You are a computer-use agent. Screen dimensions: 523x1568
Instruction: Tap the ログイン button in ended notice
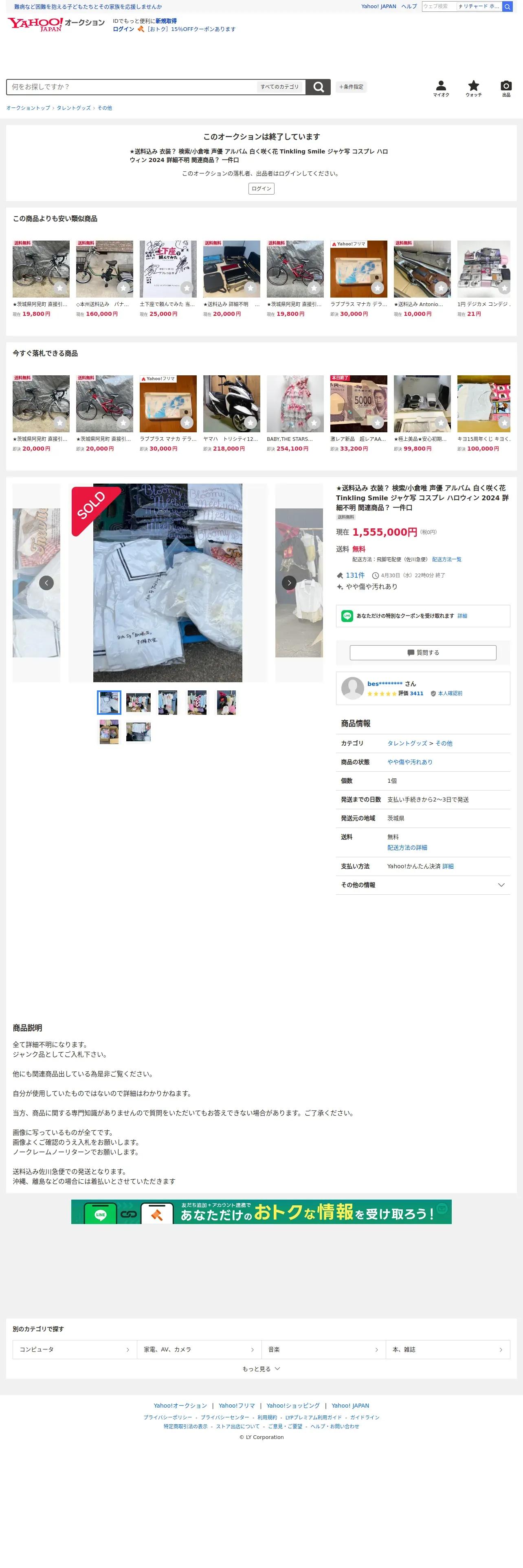261,189
